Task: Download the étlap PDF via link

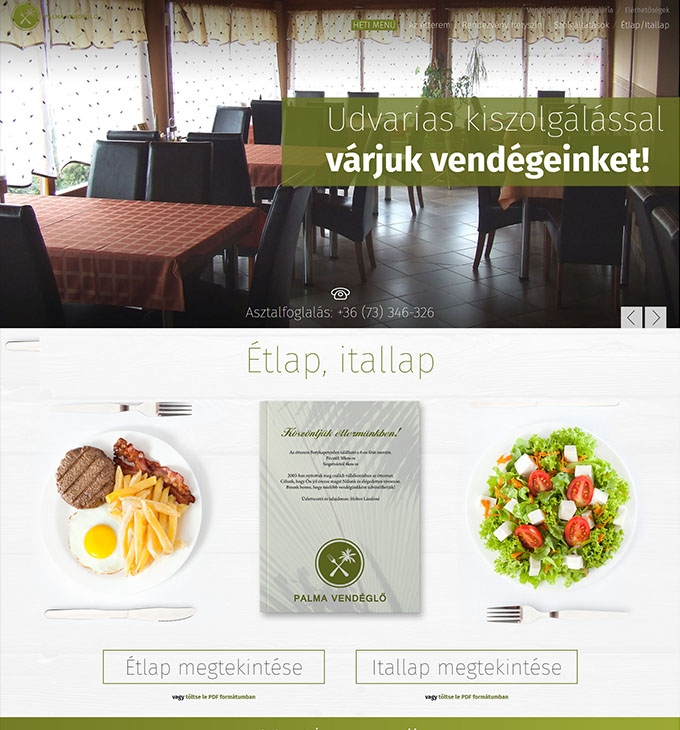Action: (x=220, y=697)
